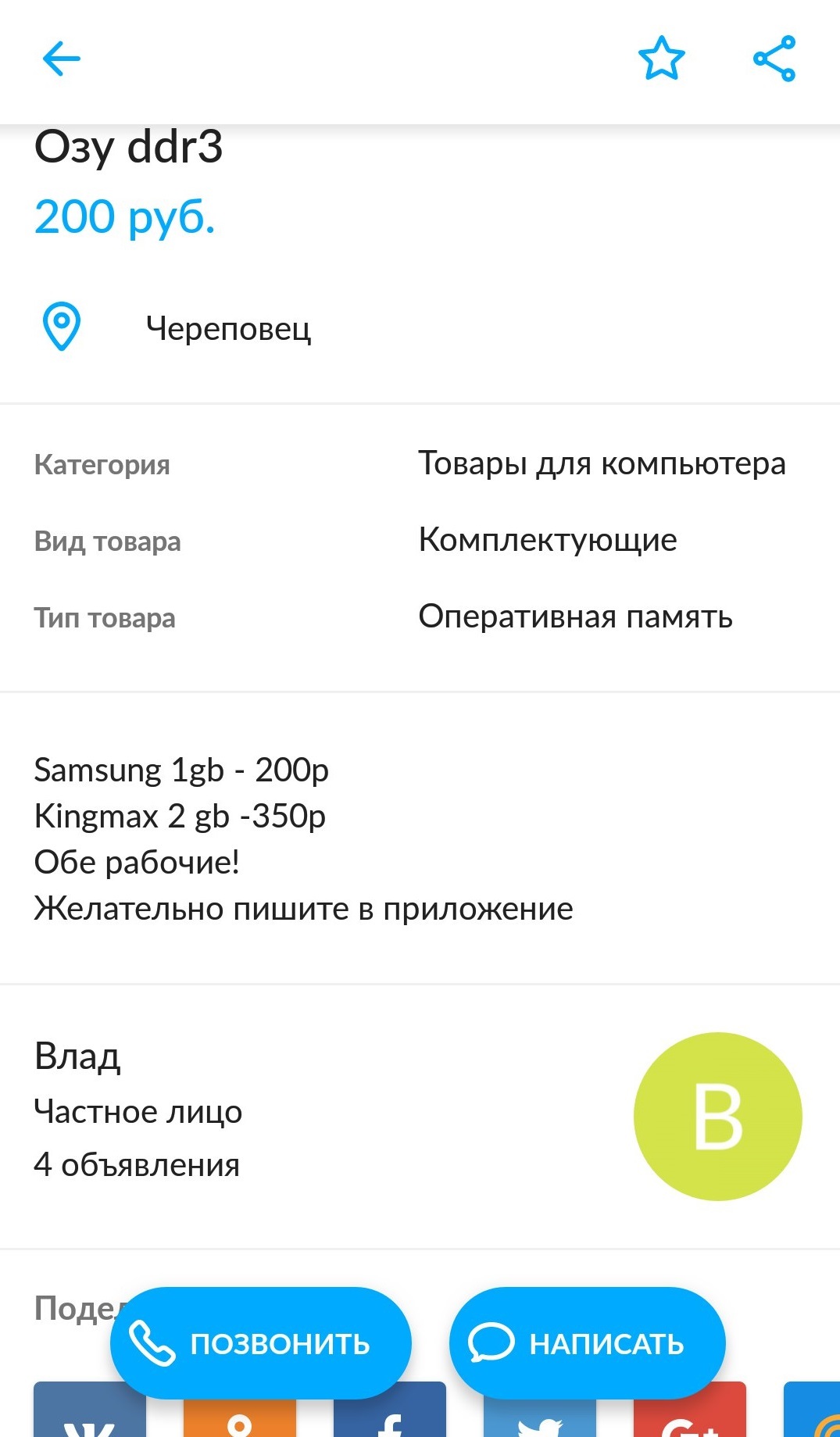Go back using the arrow icon
This screenshot has height=1437, width=840.
61,59
